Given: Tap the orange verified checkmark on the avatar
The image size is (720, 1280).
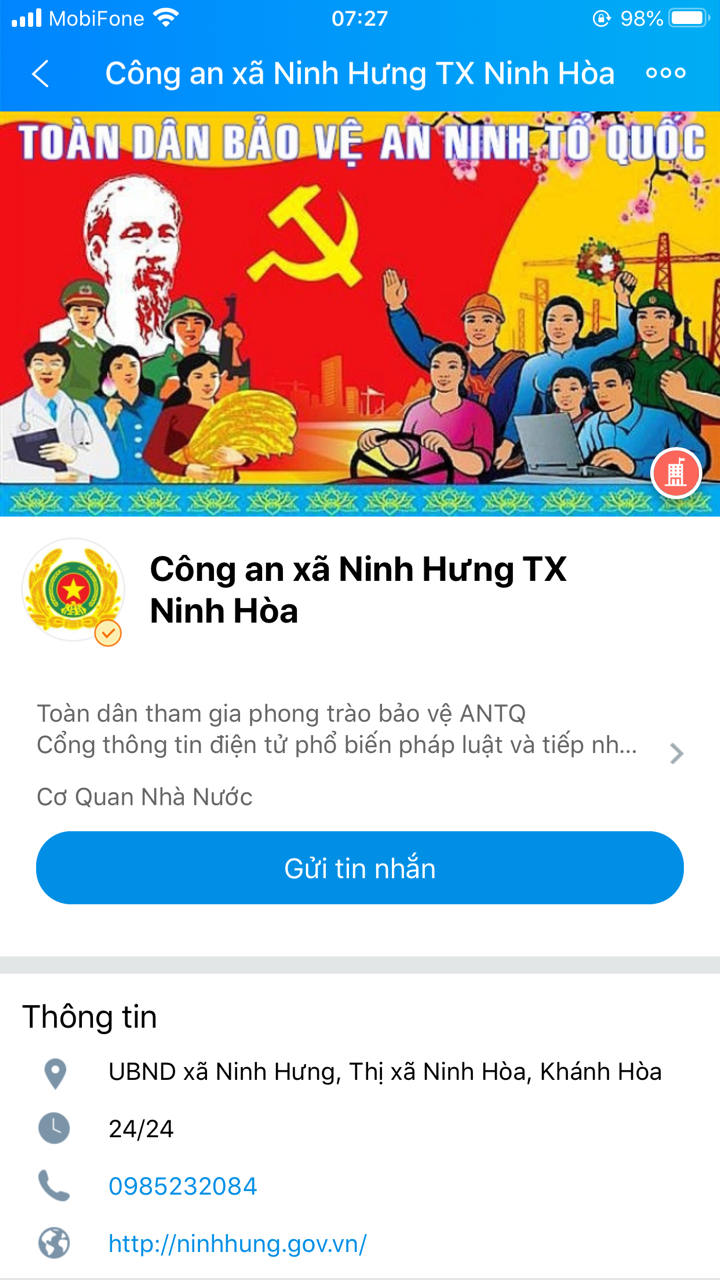Looking at the screenshot, I should click(106, 632).
